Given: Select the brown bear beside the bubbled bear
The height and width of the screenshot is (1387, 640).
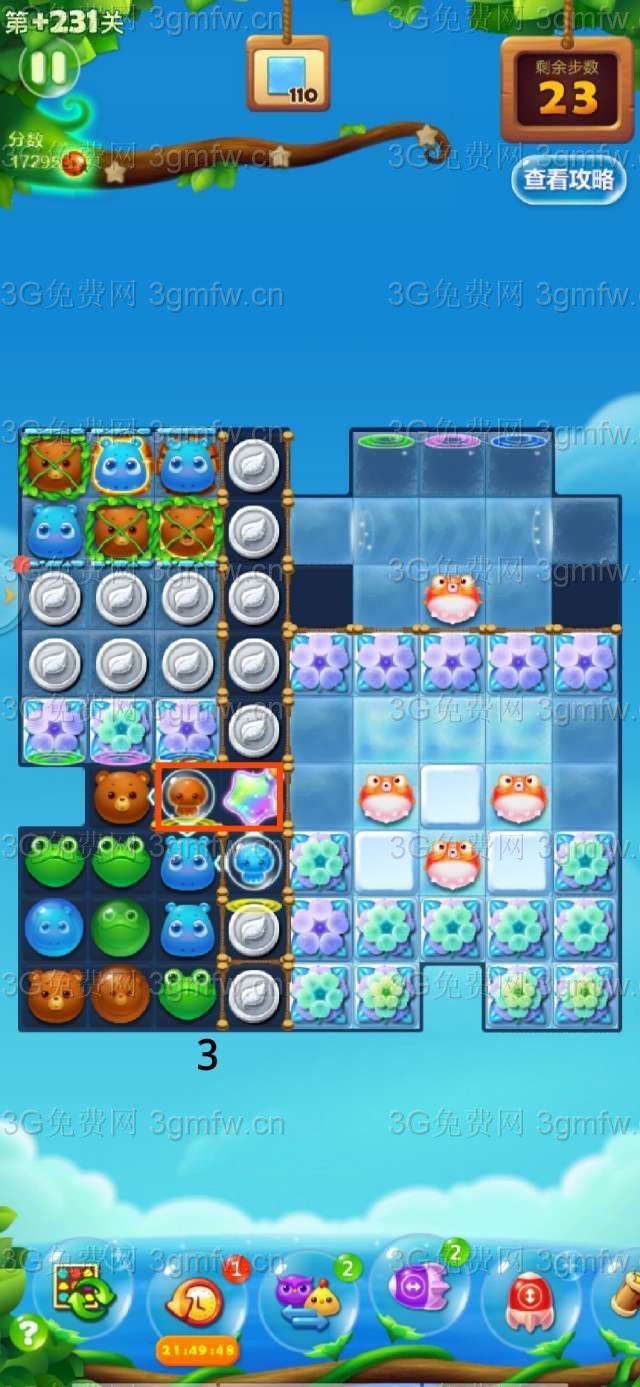Looking at the screenshot, I should pyautogui.click(x=121, y=795).
